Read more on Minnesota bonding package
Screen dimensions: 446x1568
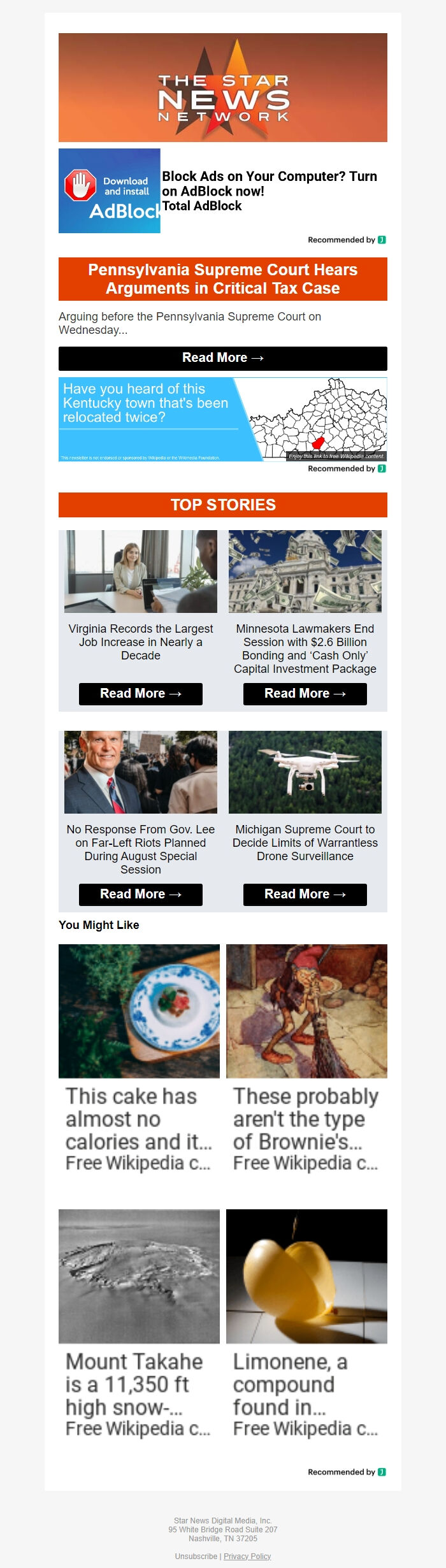coord(305,694)
